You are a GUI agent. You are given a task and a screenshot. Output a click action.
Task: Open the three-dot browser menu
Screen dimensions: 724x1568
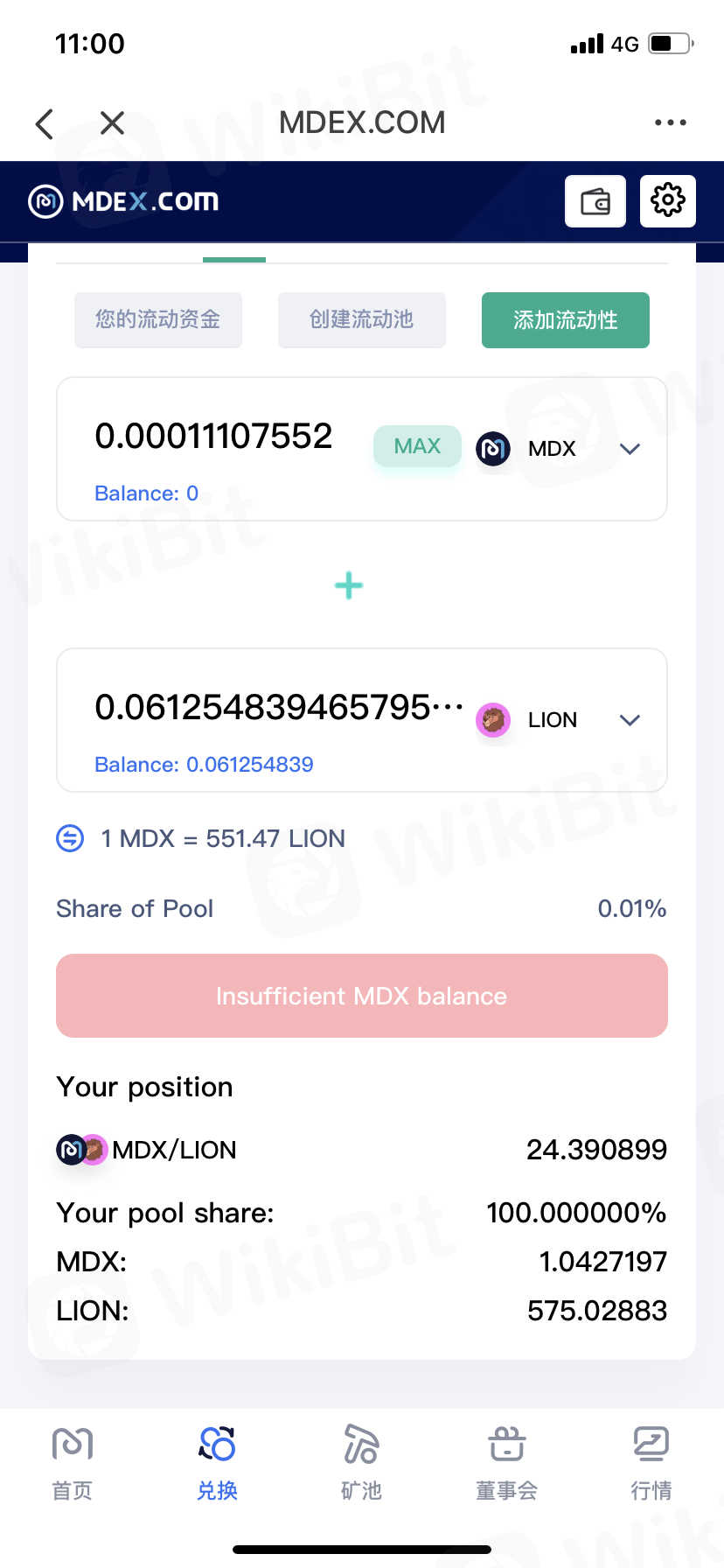coord(670,122)
